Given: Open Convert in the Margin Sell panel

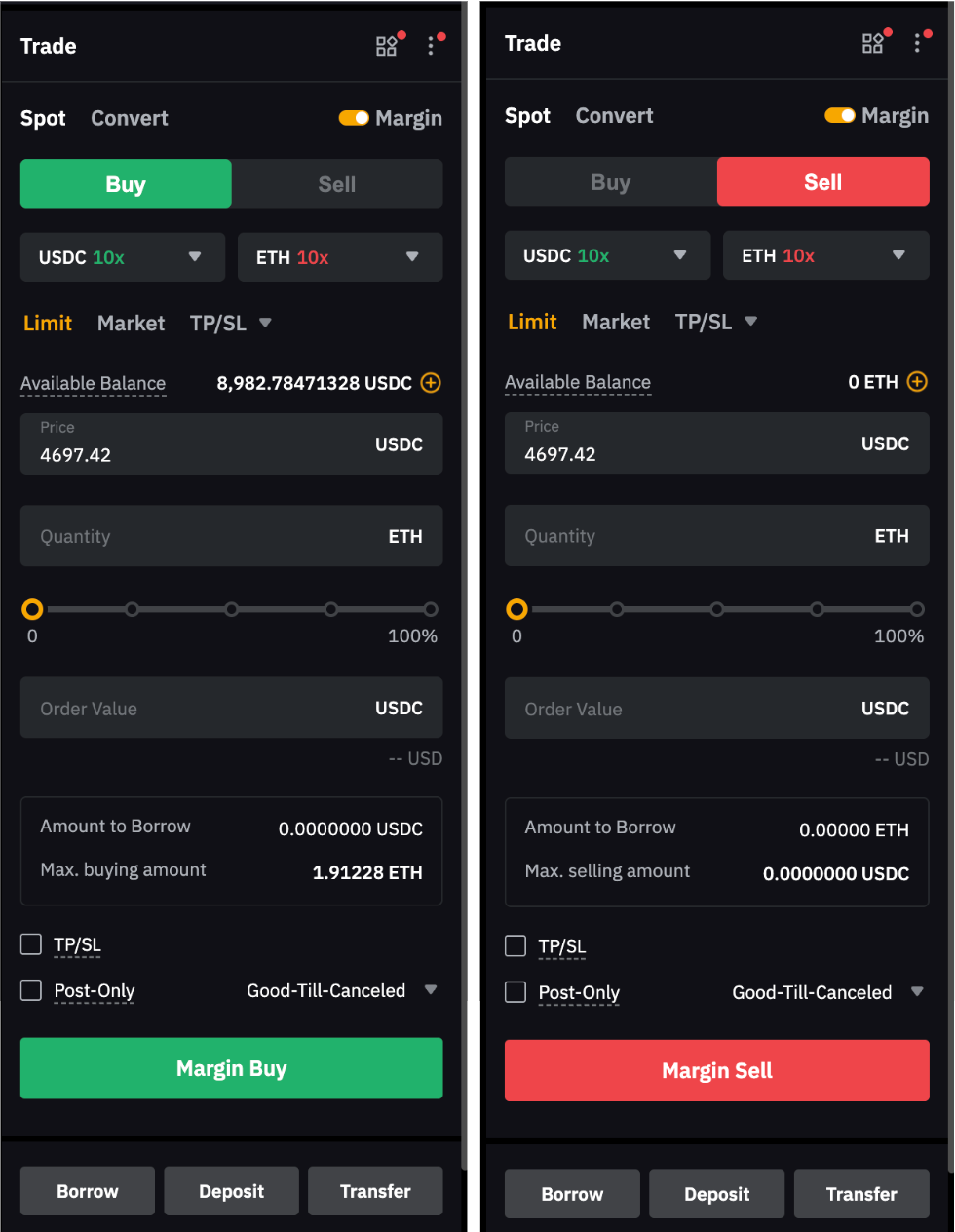Looking at the screenshot, I should [x=614, y=115].
